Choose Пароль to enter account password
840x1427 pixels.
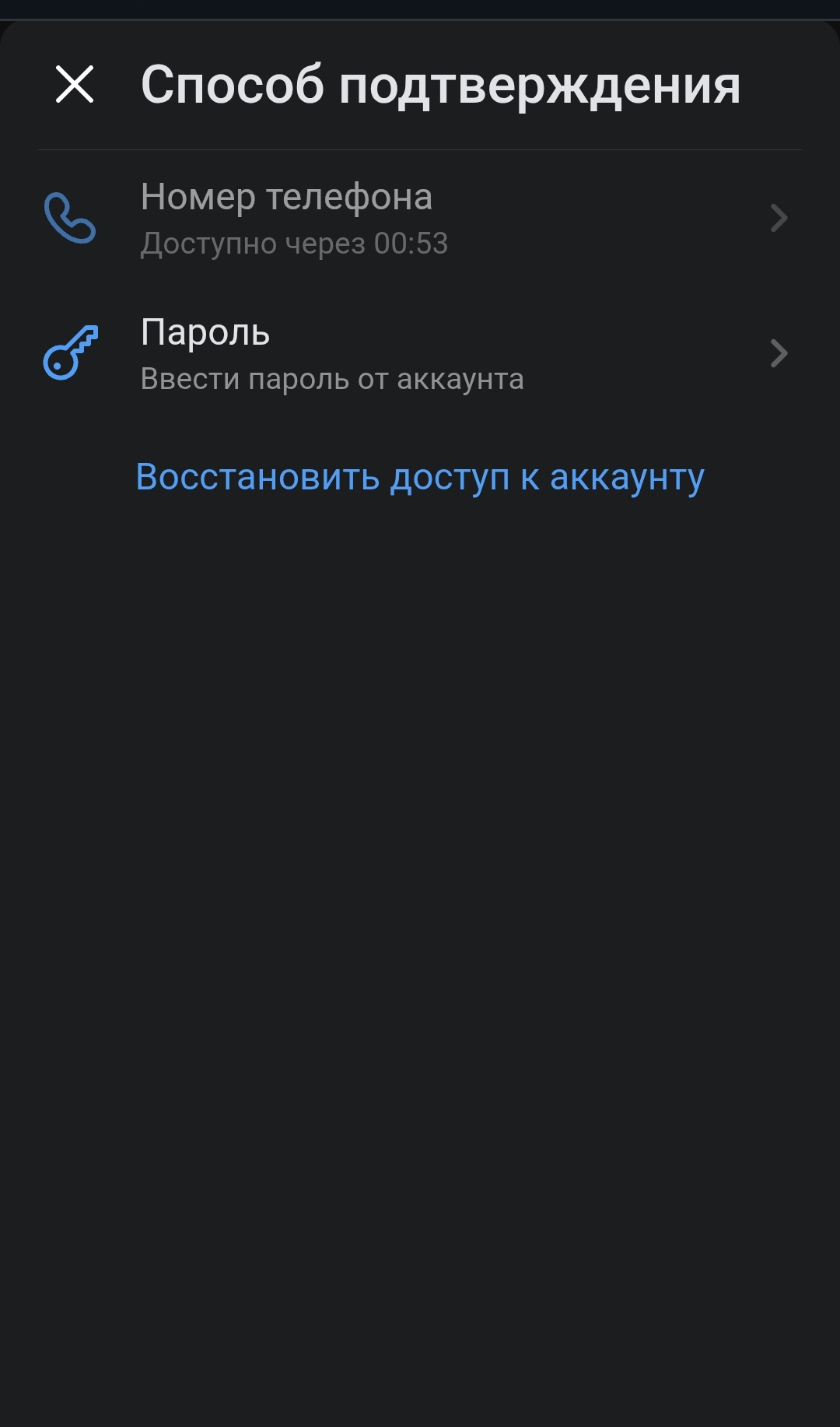420,354
